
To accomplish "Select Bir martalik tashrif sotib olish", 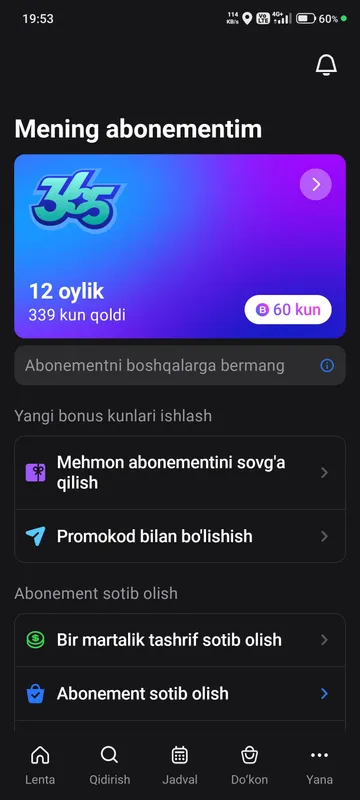I will point(180,640).
